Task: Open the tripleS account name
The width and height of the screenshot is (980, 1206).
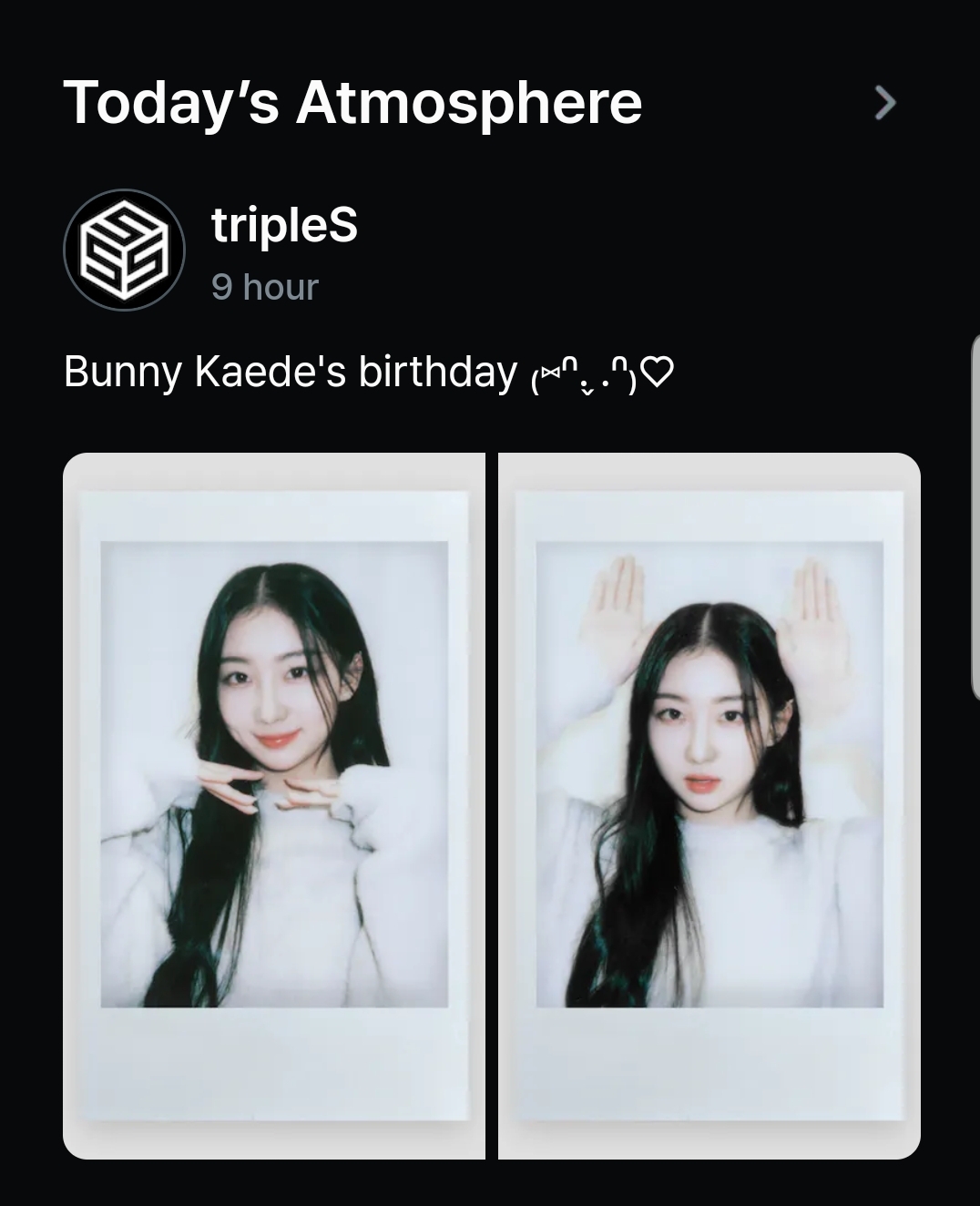Action: pyautogui.click(x=284, y=225)
